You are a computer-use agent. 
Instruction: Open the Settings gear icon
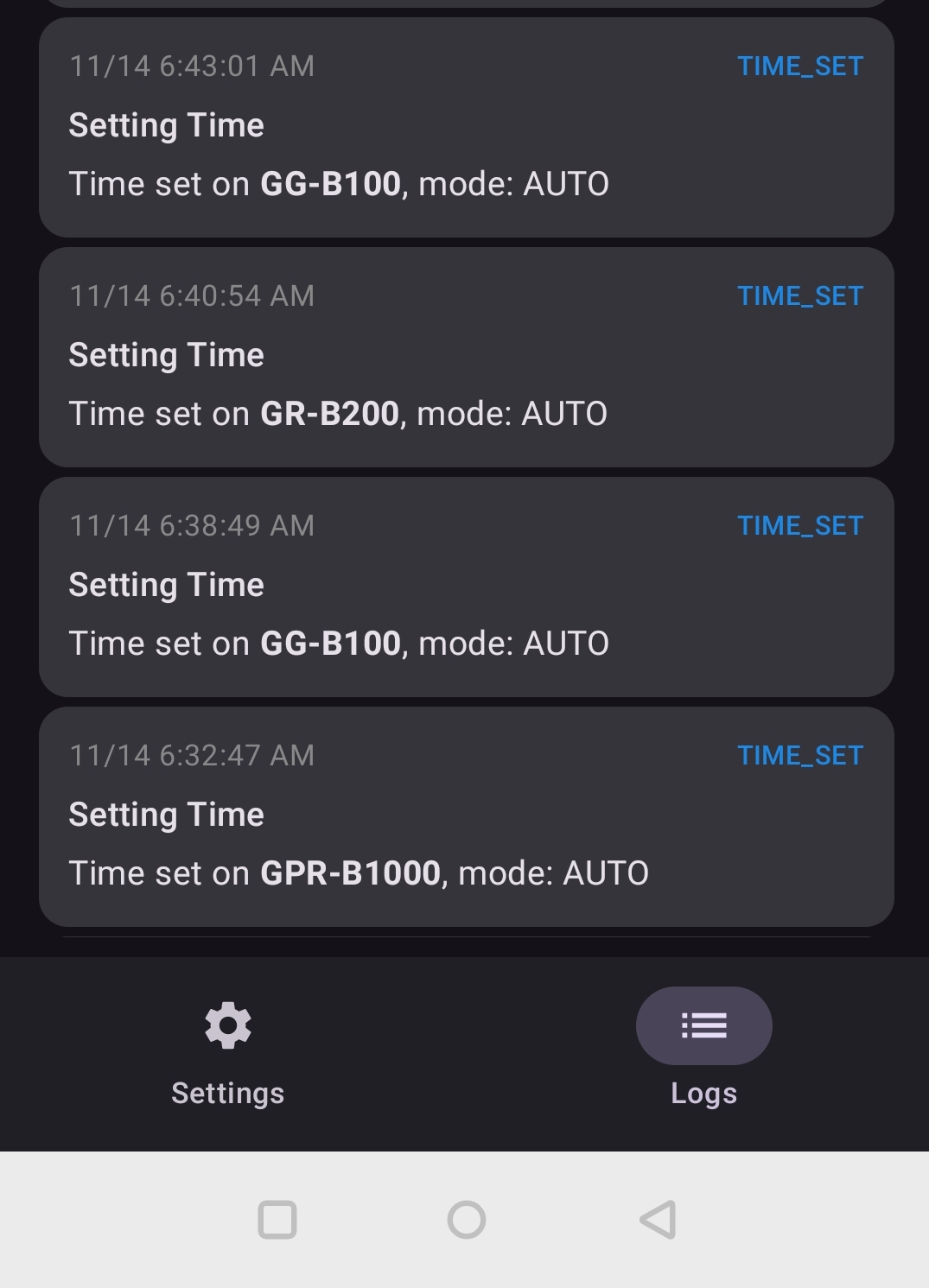point(227,1027)
